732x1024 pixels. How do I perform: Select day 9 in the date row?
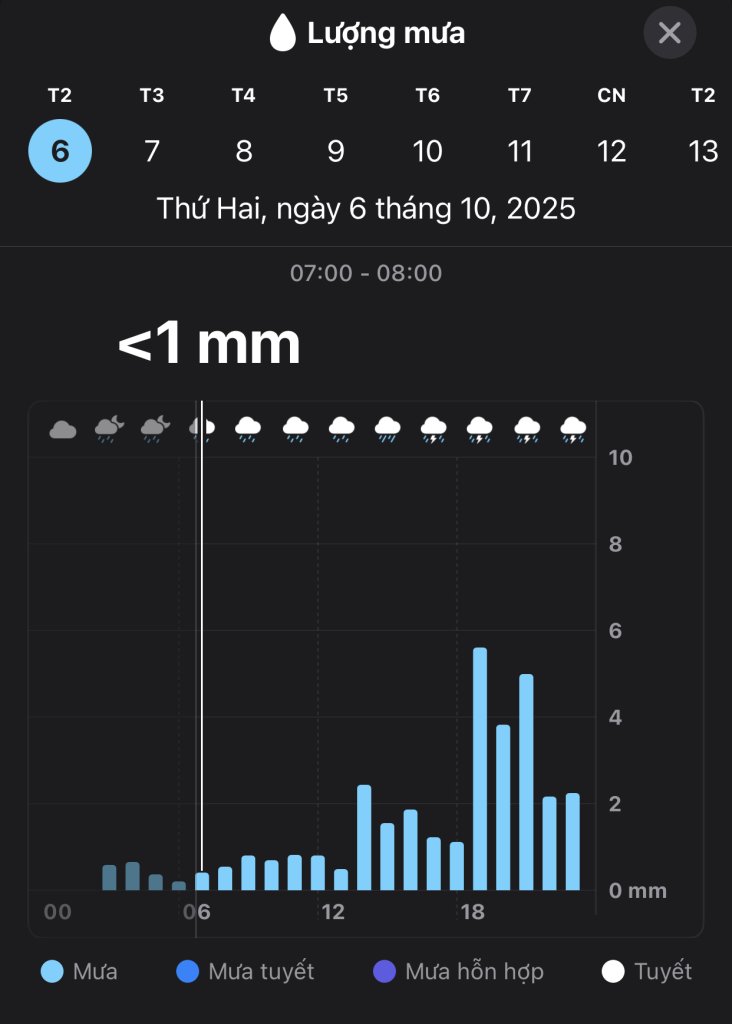coord(336,151)
